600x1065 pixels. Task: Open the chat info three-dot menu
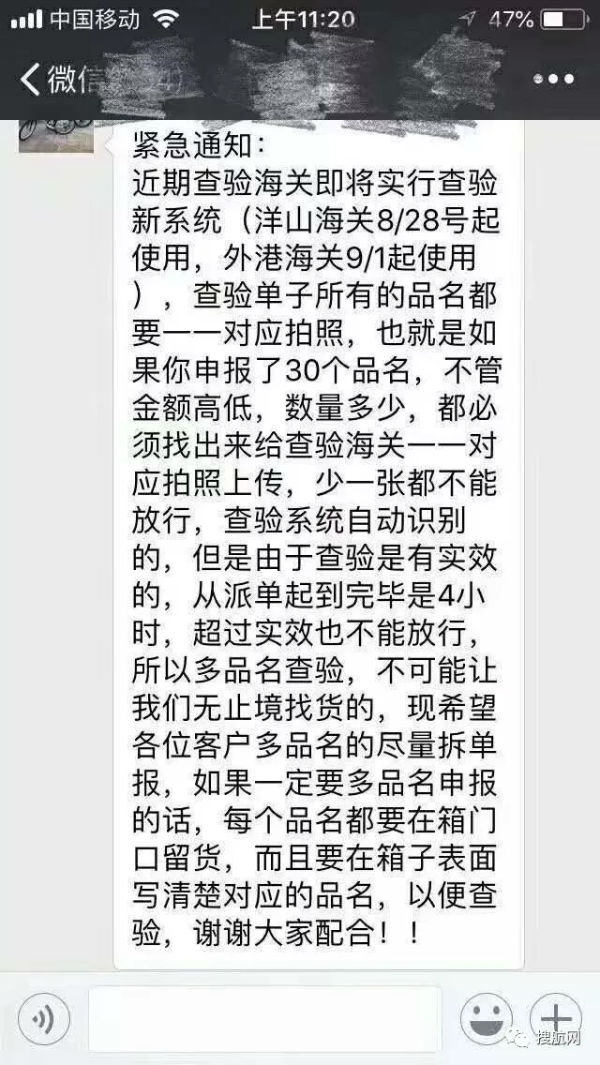click(553, 79)
